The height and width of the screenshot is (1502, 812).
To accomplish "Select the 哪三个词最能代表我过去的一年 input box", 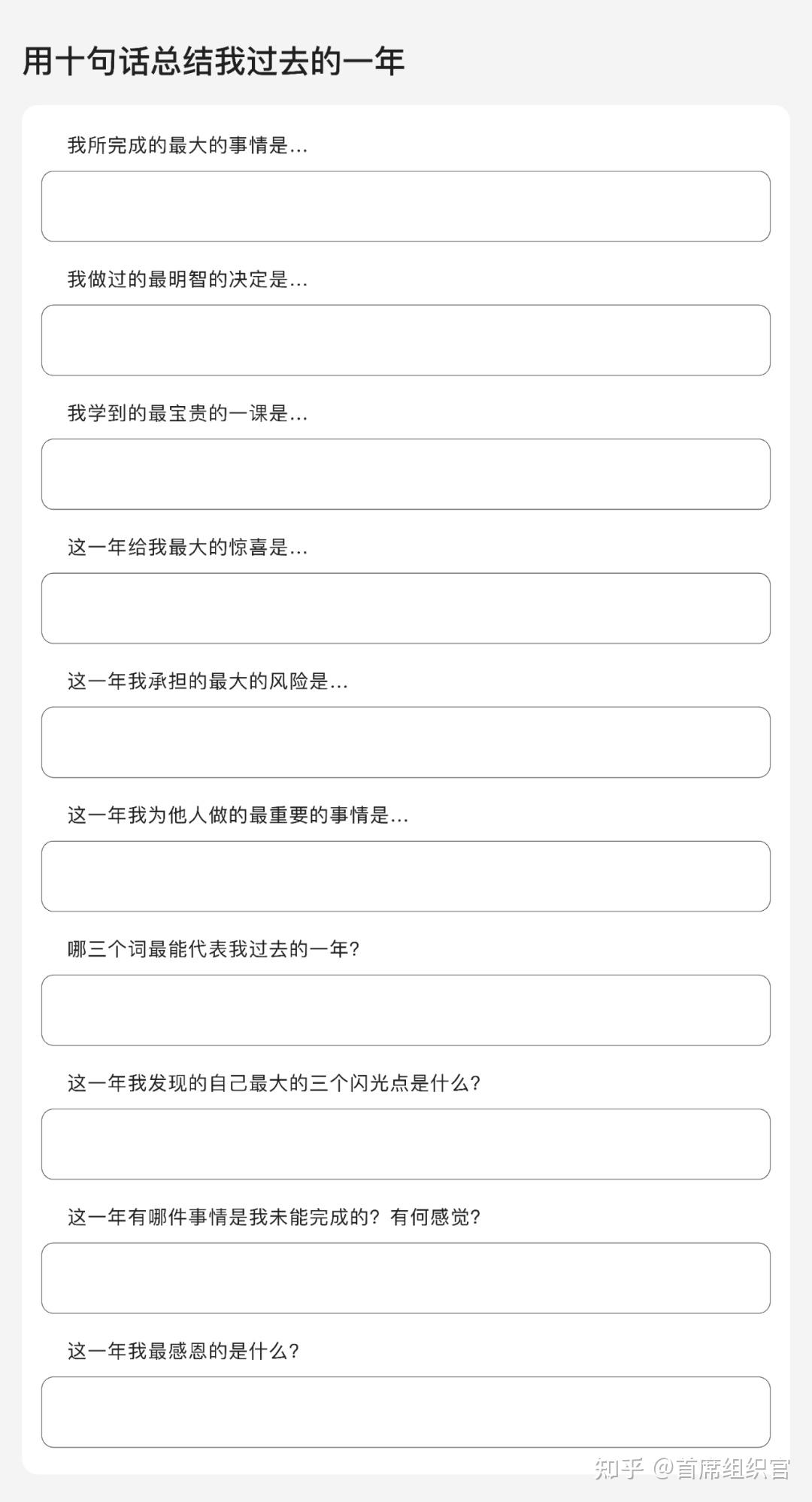I will click(x=406, y=1009).
